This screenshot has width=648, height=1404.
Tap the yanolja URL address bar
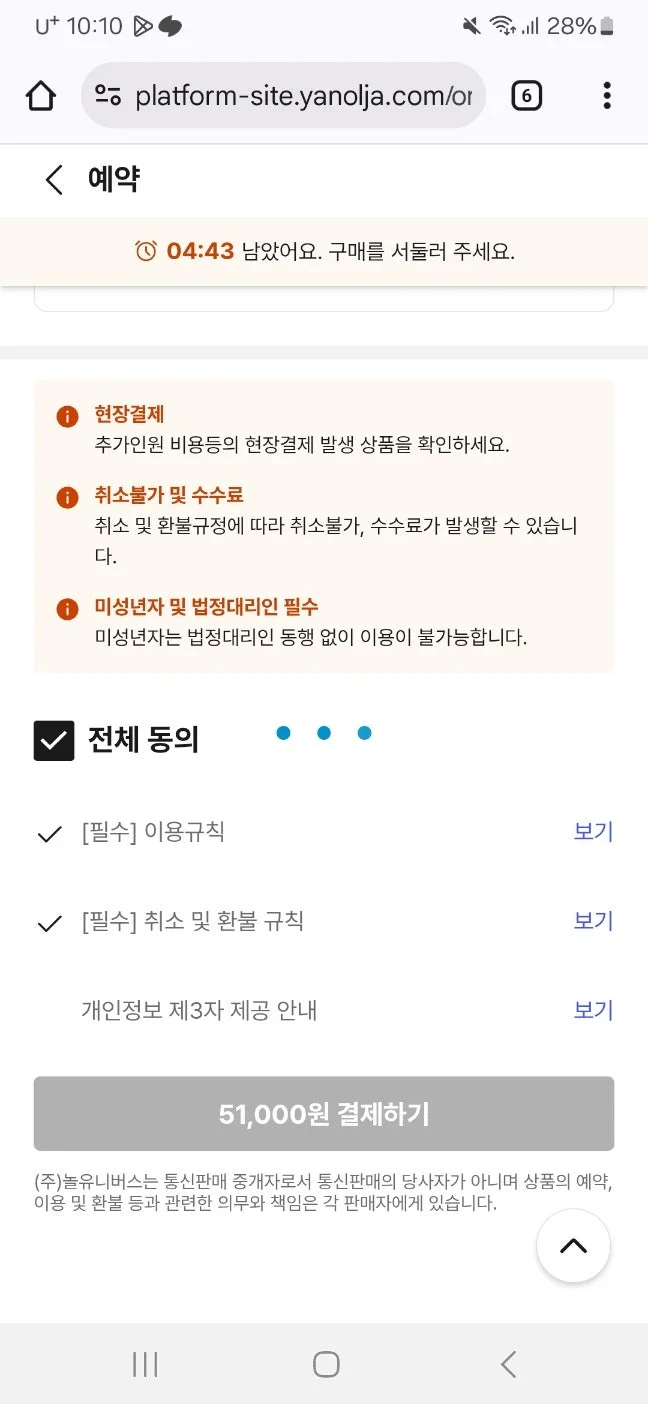point(290,96)
